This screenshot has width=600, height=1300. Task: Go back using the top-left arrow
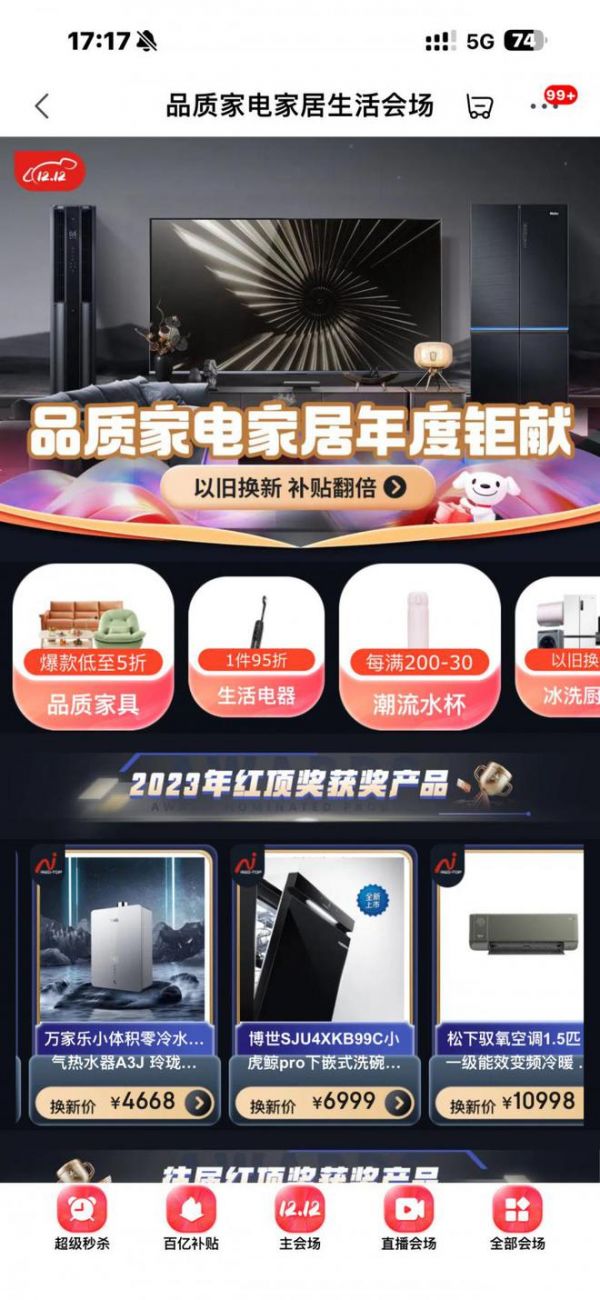(x=41, y=106)
